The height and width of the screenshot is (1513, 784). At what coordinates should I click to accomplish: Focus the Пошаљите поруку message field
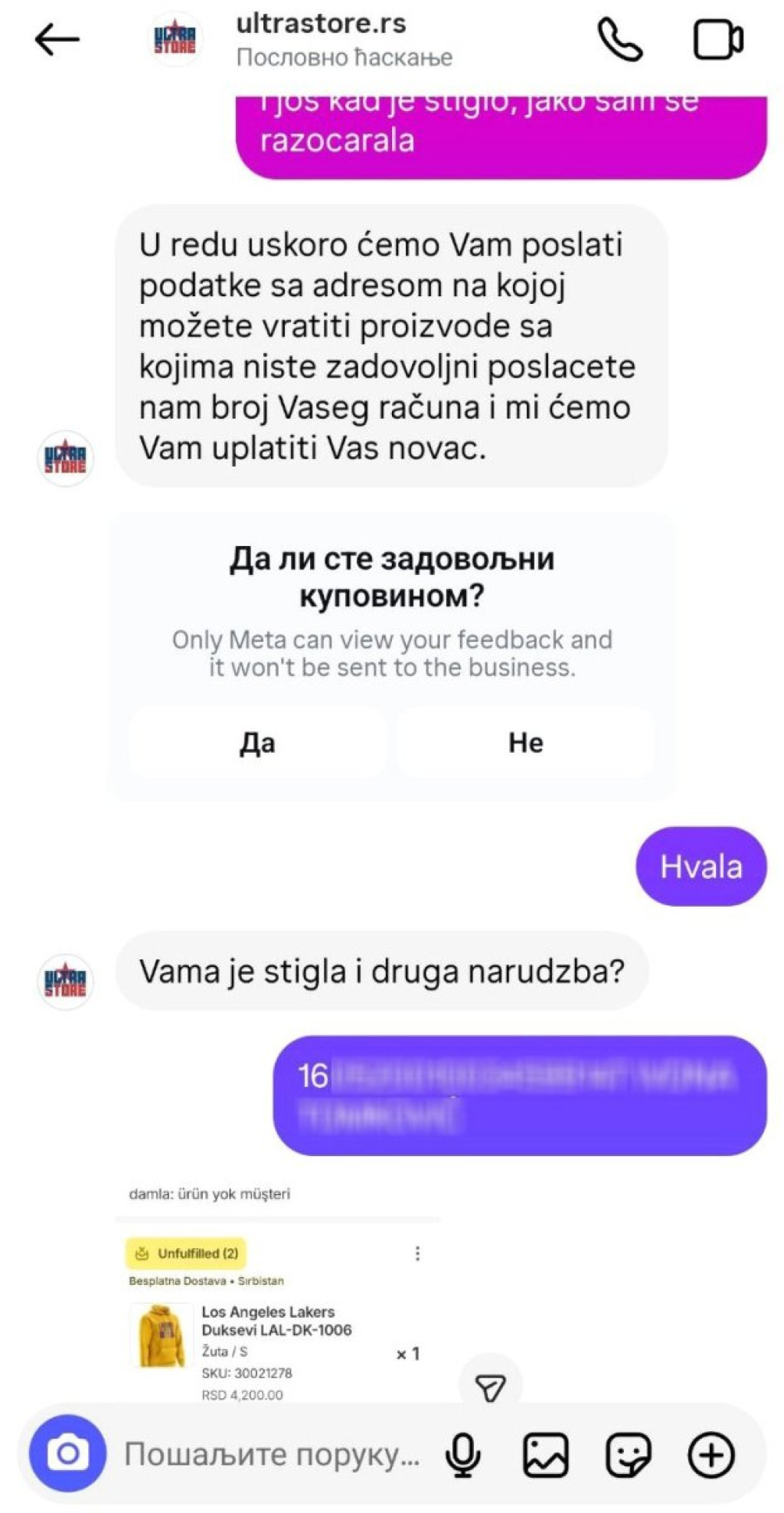click(x=272, y=1453)
